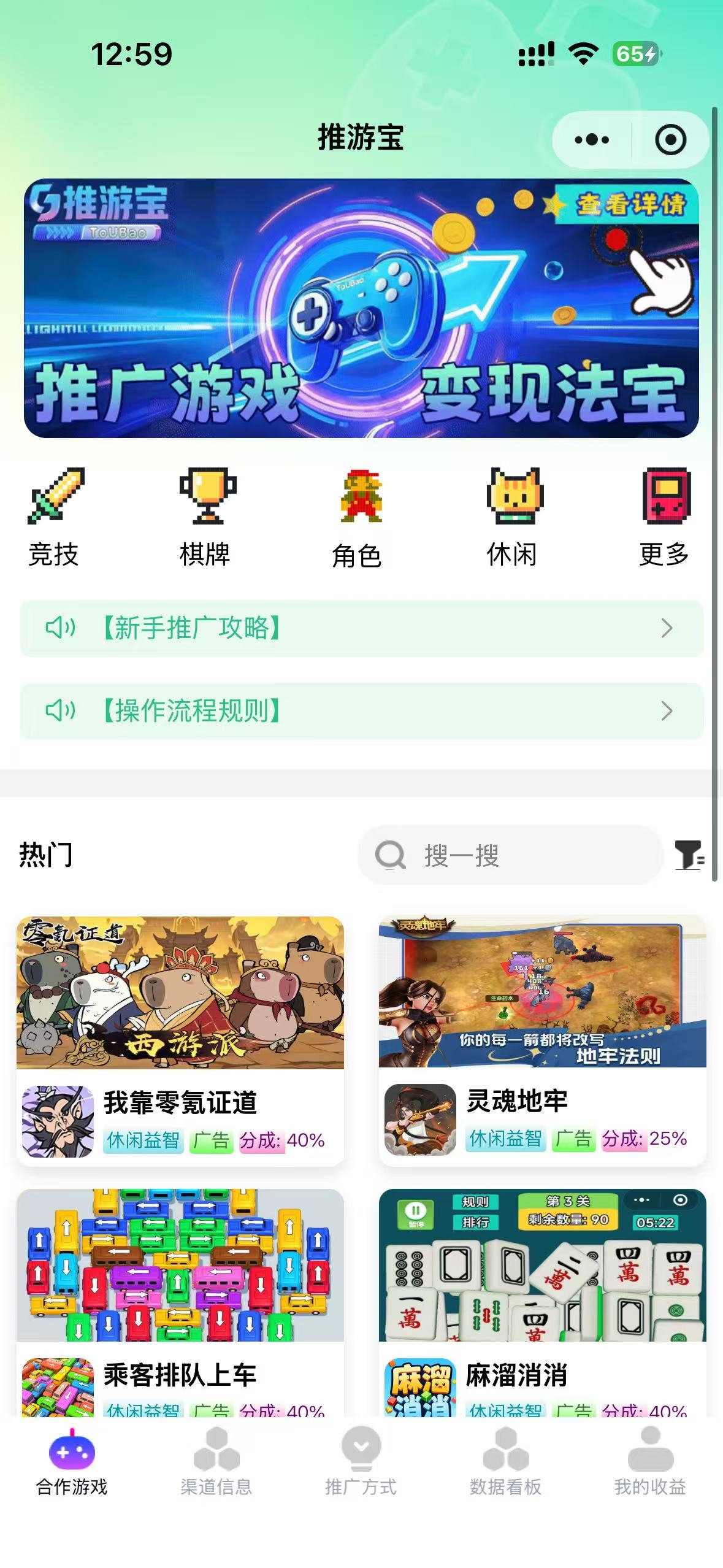723x1568 pixels.
Task: Open the filter icon next to search
Action: 689,855
